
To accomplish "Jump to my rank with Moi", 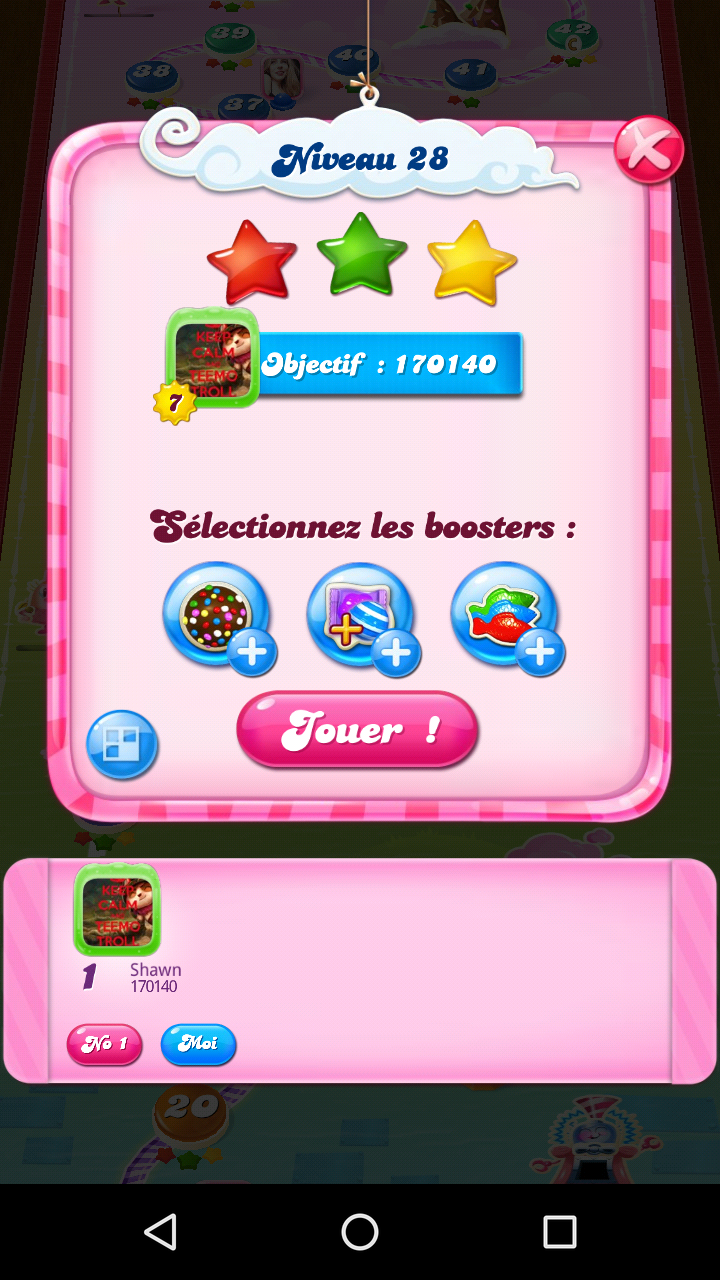I will [198, 1044].
